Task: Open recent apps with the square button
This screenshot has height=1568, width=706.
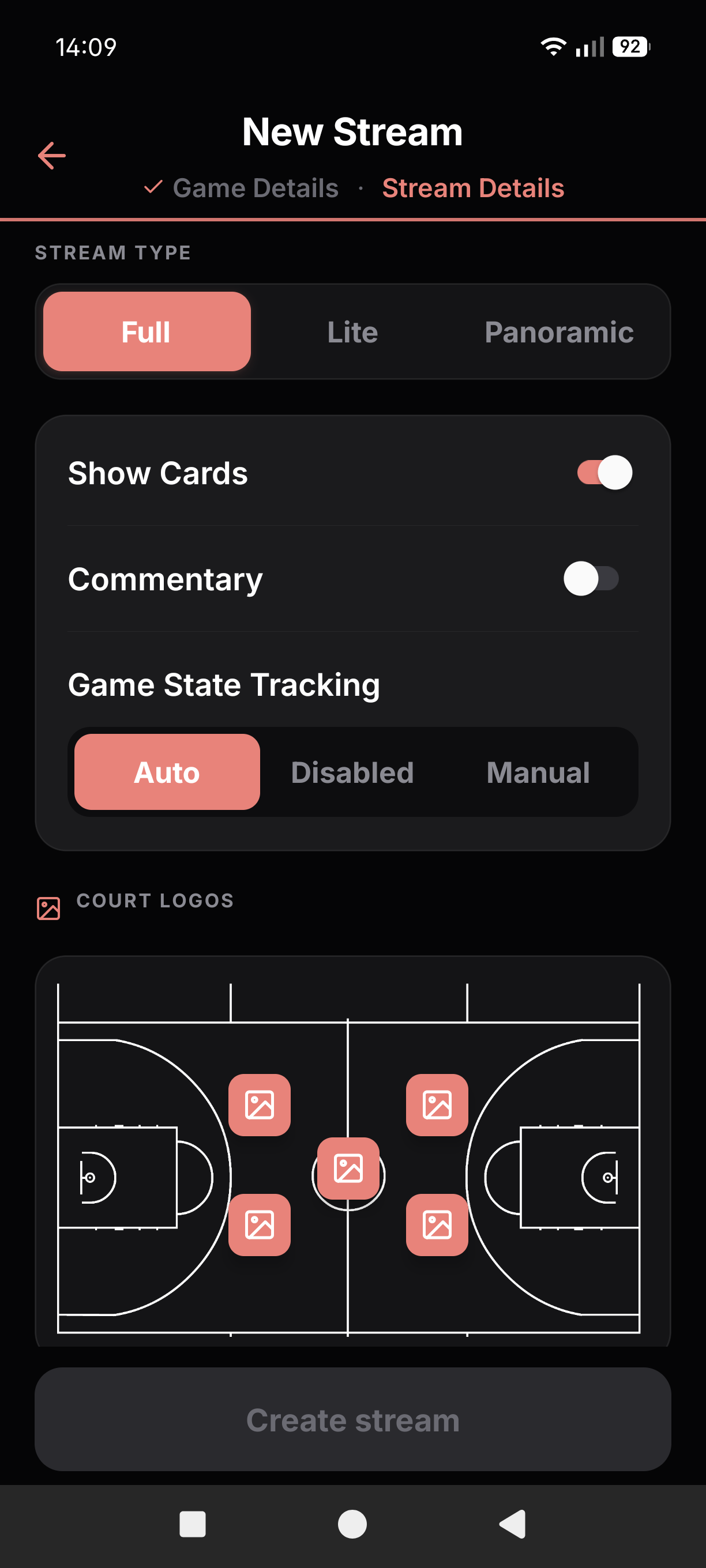Action: pos(193,1524)
